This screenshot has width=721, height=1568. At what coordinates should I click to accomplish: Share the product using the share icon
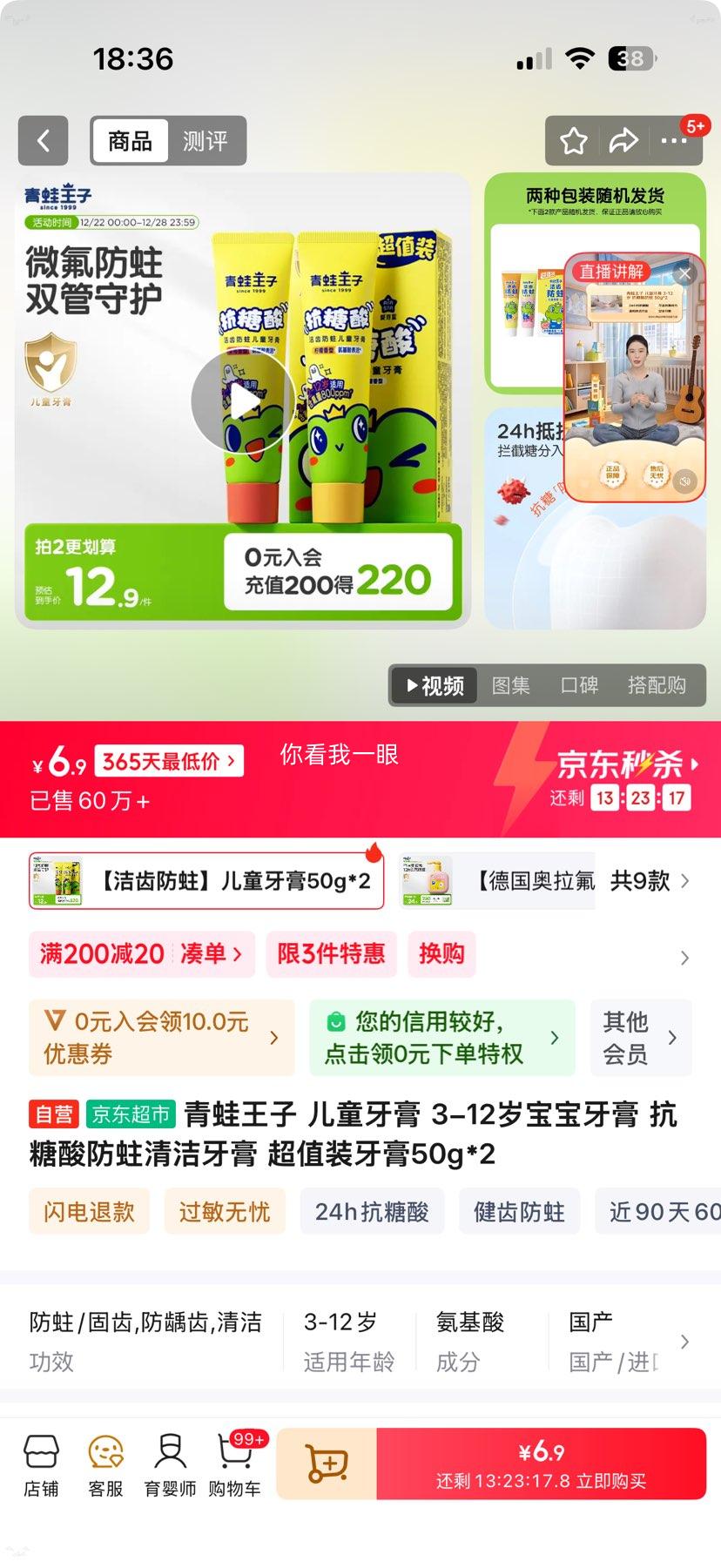tap(625, 140)
